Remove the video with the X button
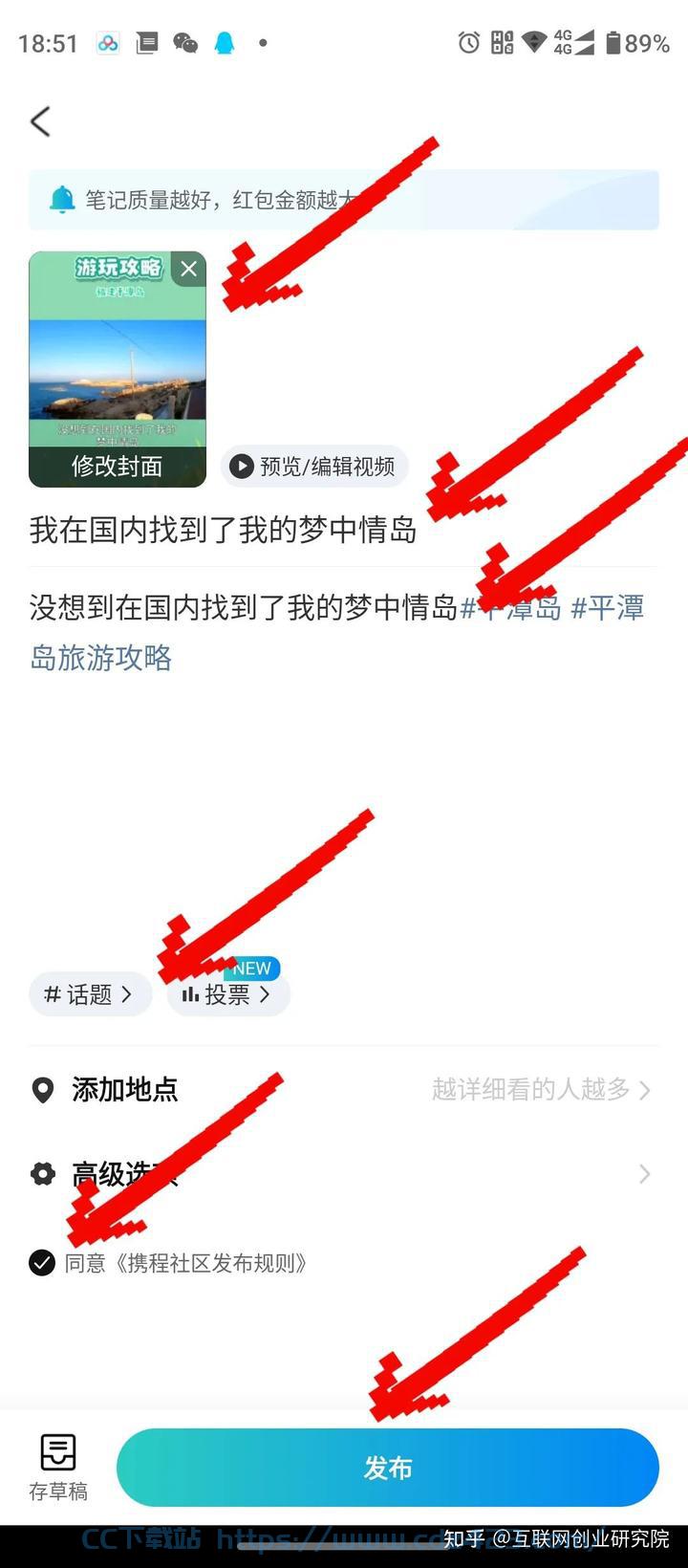The width and height of the screenshot is (688, 1568). pos(189,269)
